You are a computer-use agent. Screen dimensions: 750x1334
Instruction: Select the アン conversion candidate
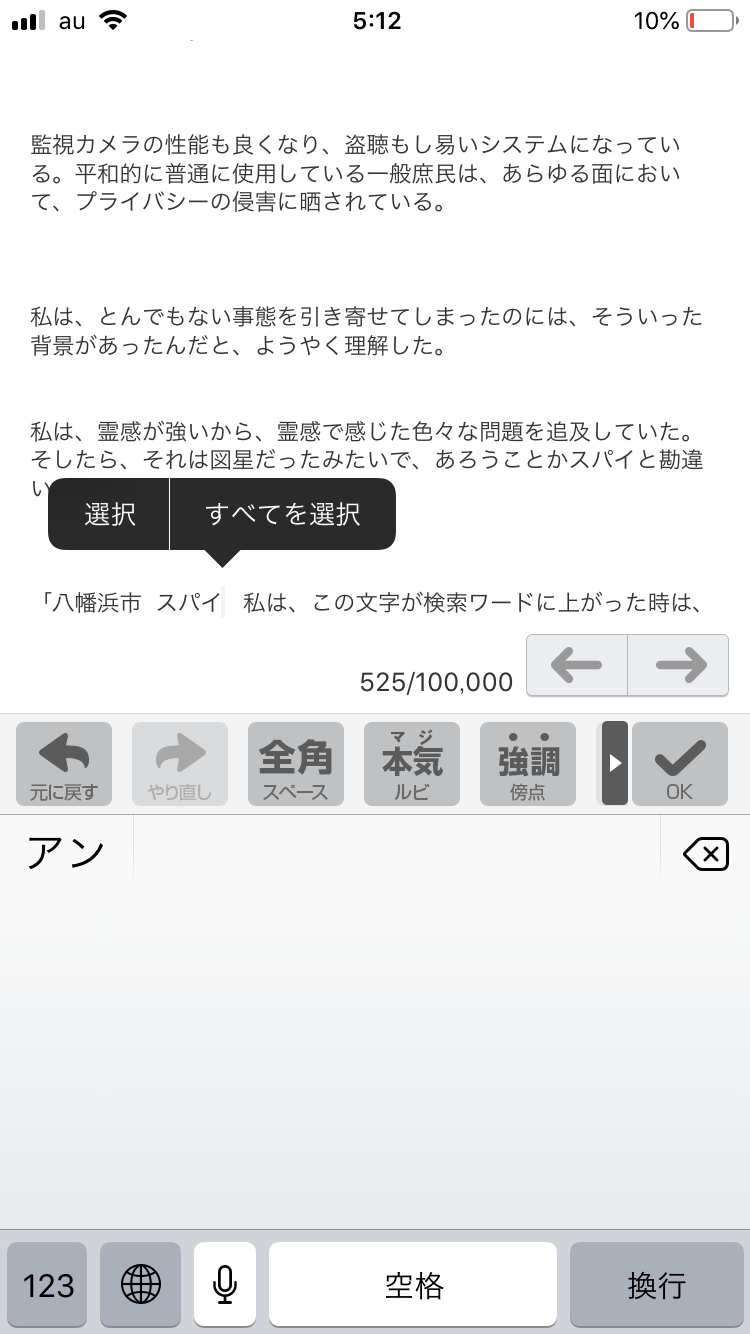tap(66, 853)
